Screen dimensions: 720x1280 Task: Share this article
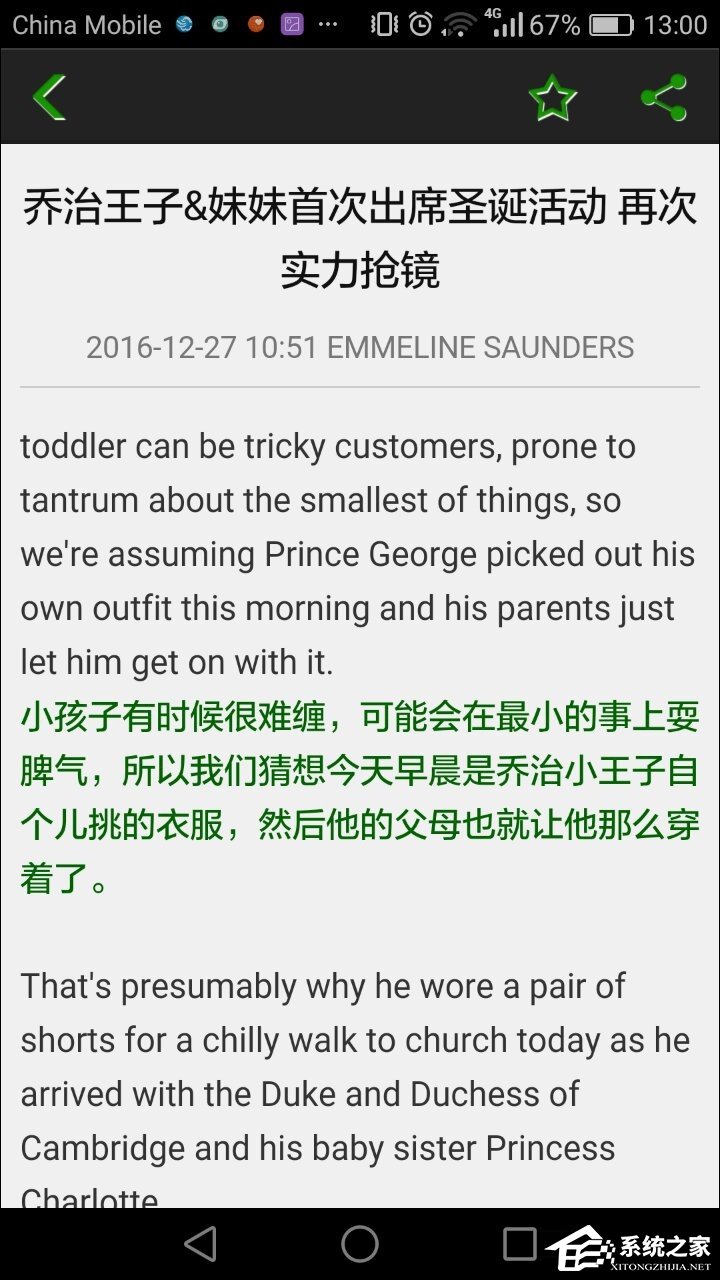tap(664, 97)
